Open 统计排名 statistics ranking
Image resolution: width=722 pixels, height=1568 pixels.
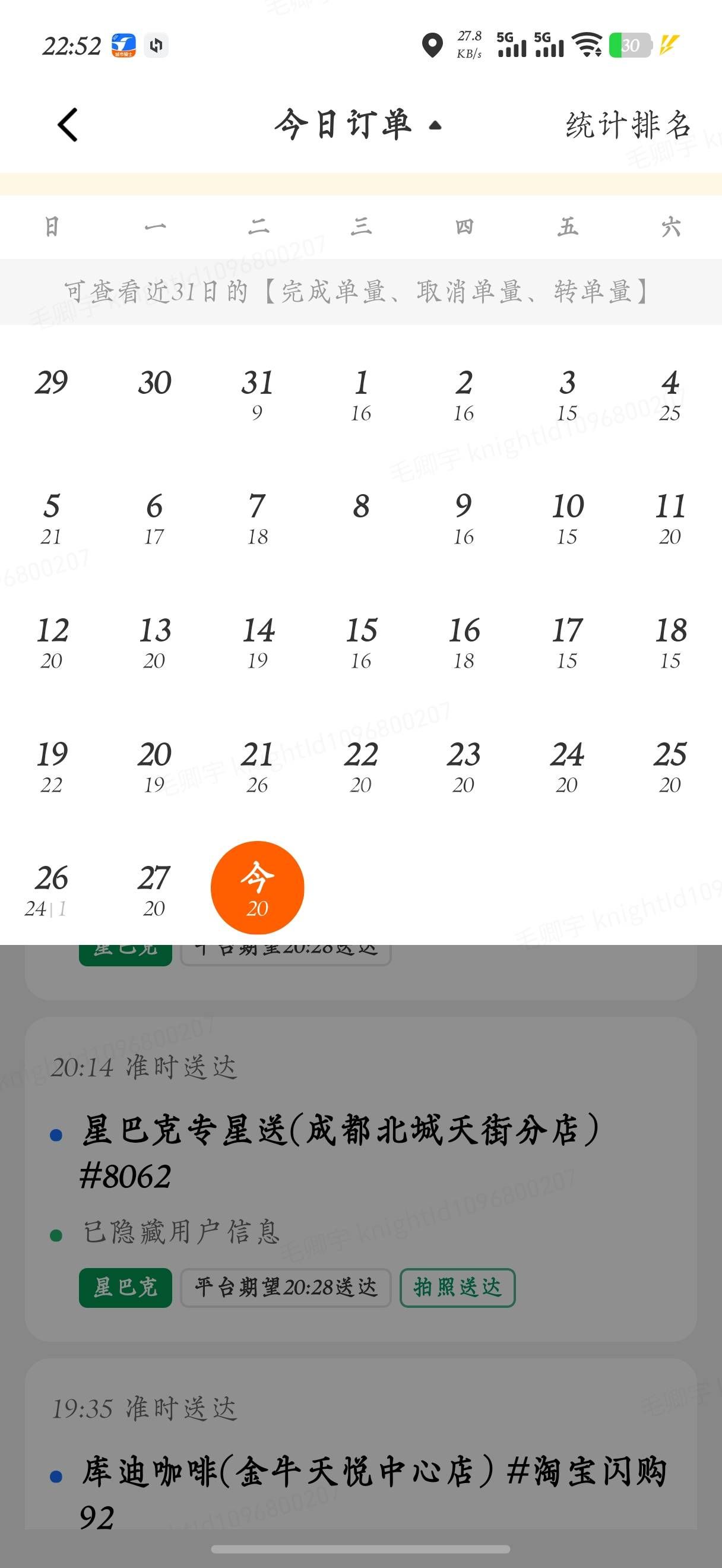tap(627, 125)
